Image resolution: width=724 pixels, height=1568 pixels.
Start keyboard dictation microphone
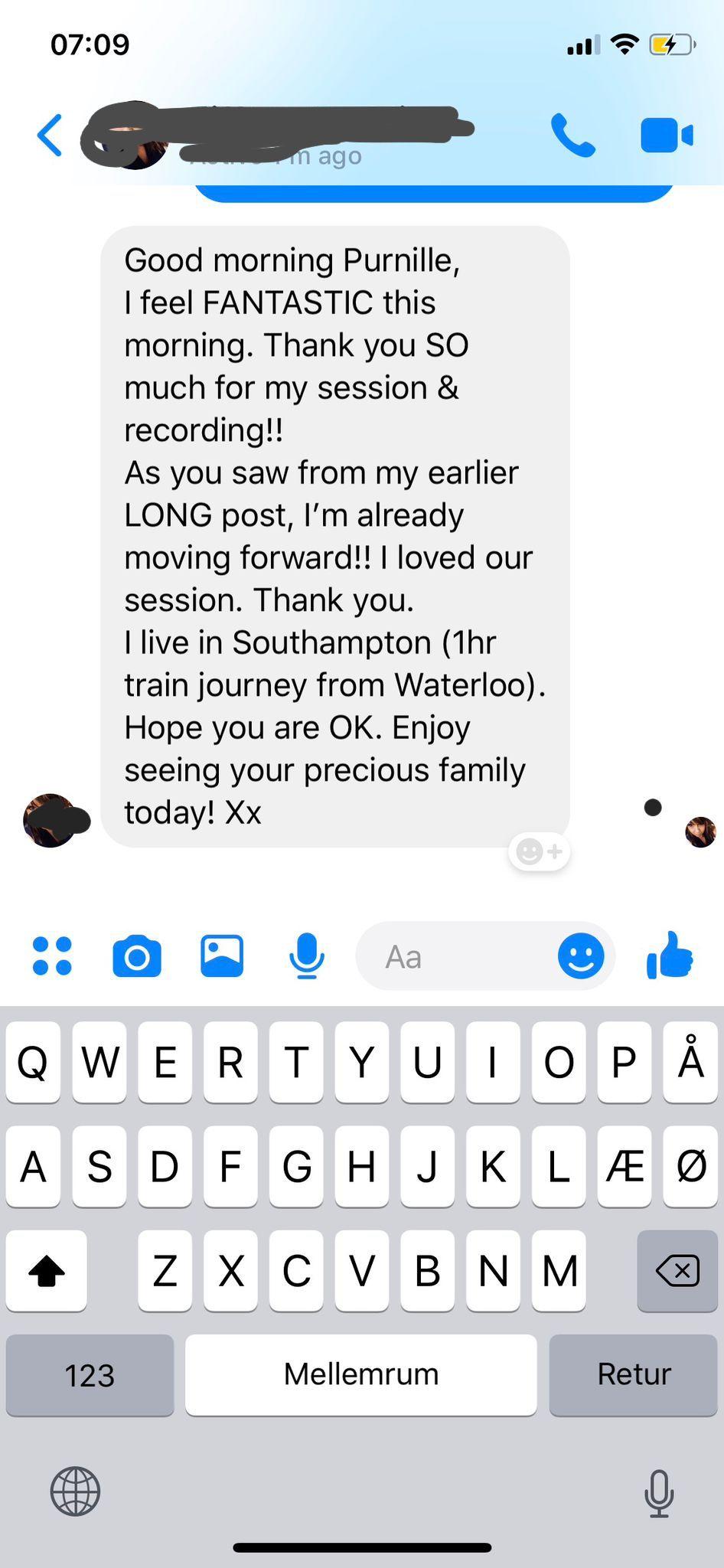coord(659,1492)
